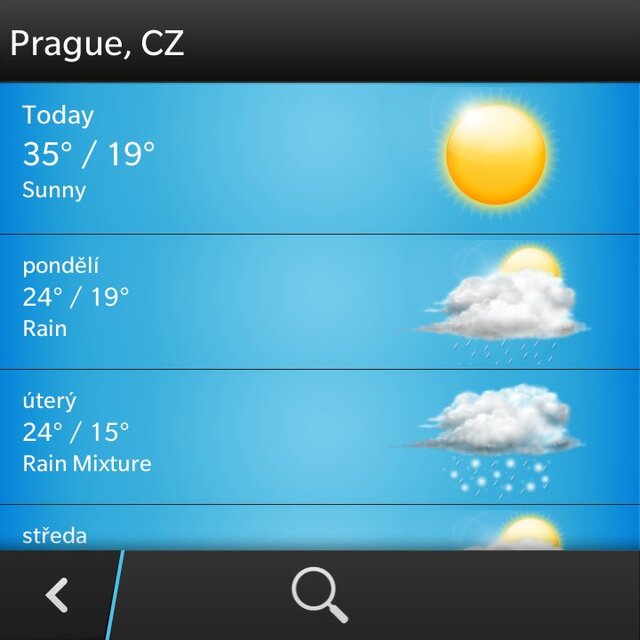The image size is (640, 640).
Task: Go back using the back arrow
Action: (x=57, y=596)
